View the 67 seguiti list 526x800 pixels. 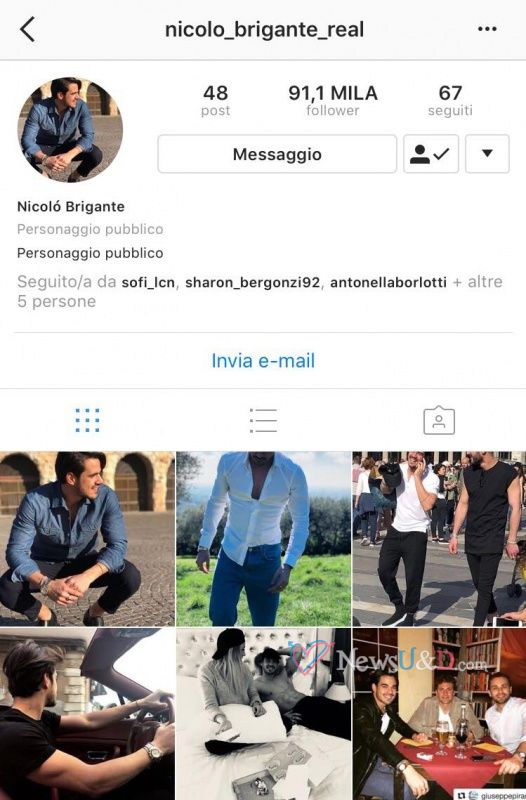click(x=450, y=101)
